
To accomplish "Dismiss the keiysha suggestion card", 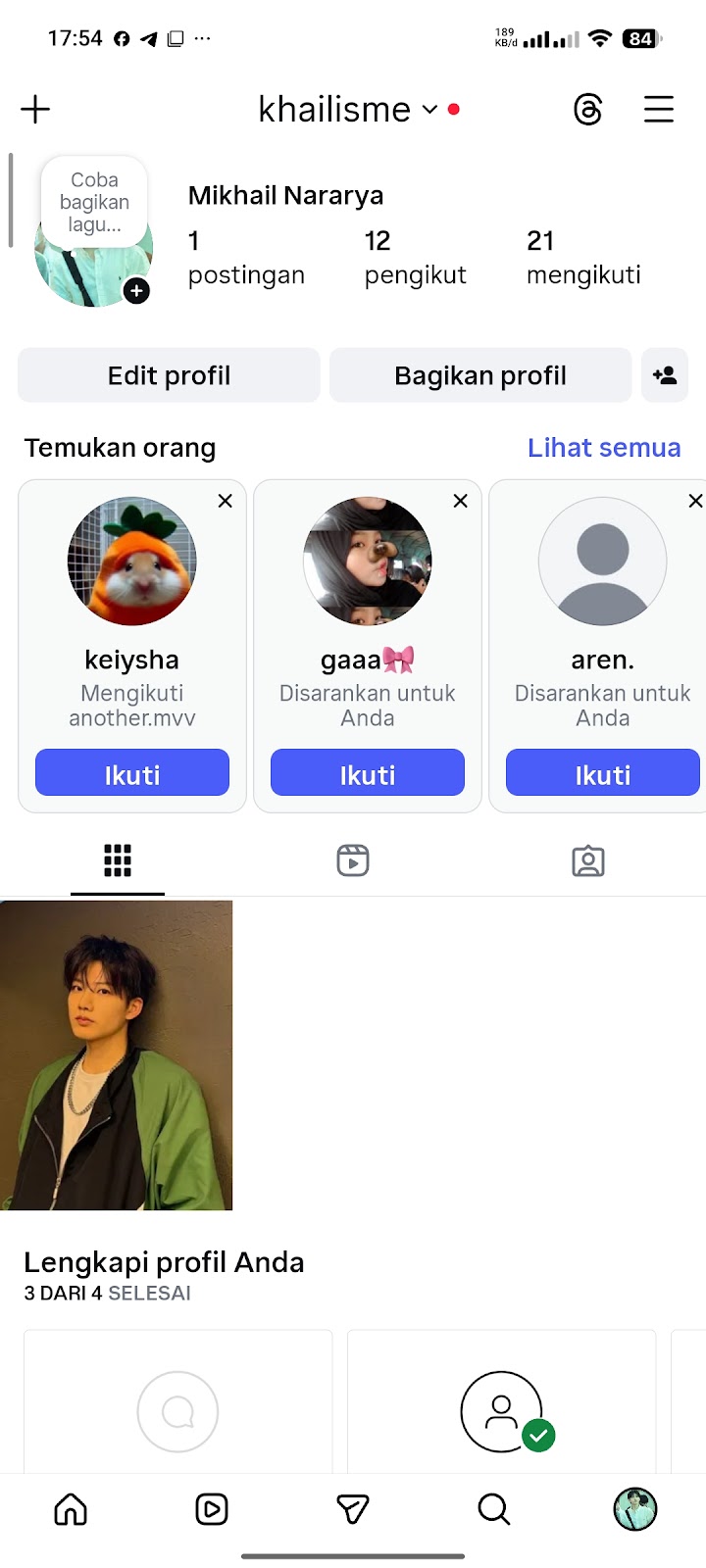I will pos(226,501).
